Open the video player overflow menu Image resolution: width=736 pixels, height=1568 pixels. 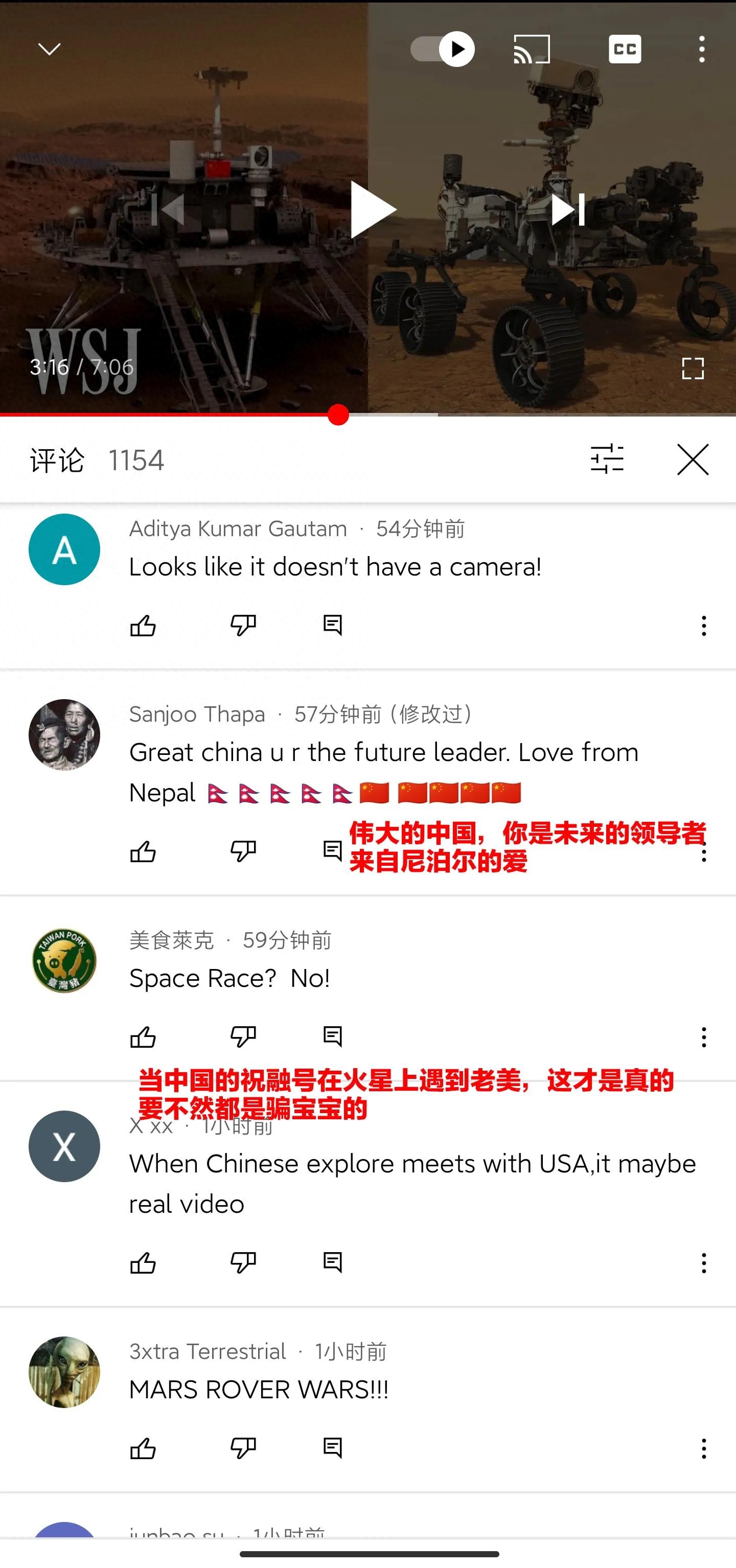point(702,49)
